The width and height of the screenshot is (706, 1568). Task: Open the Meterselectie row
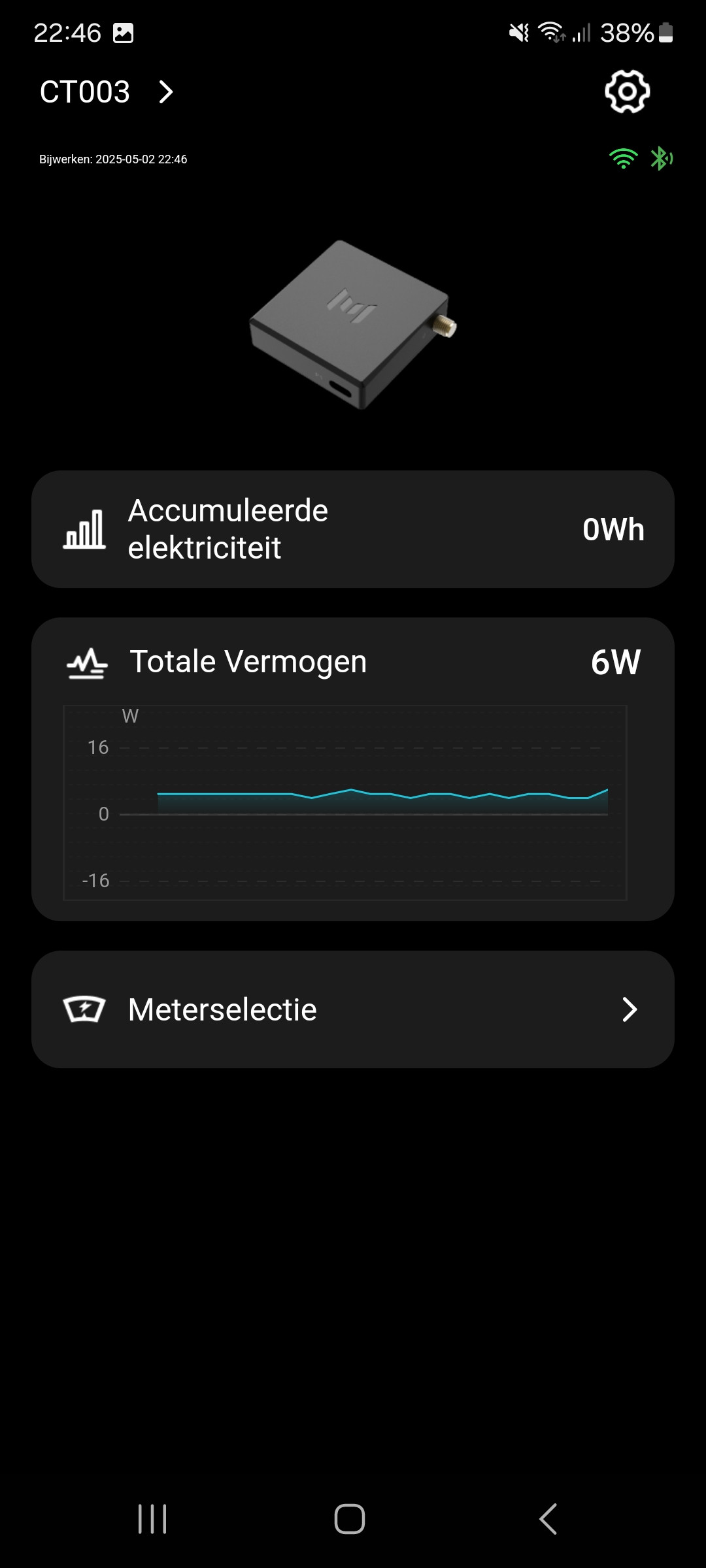coord(353,1009)
